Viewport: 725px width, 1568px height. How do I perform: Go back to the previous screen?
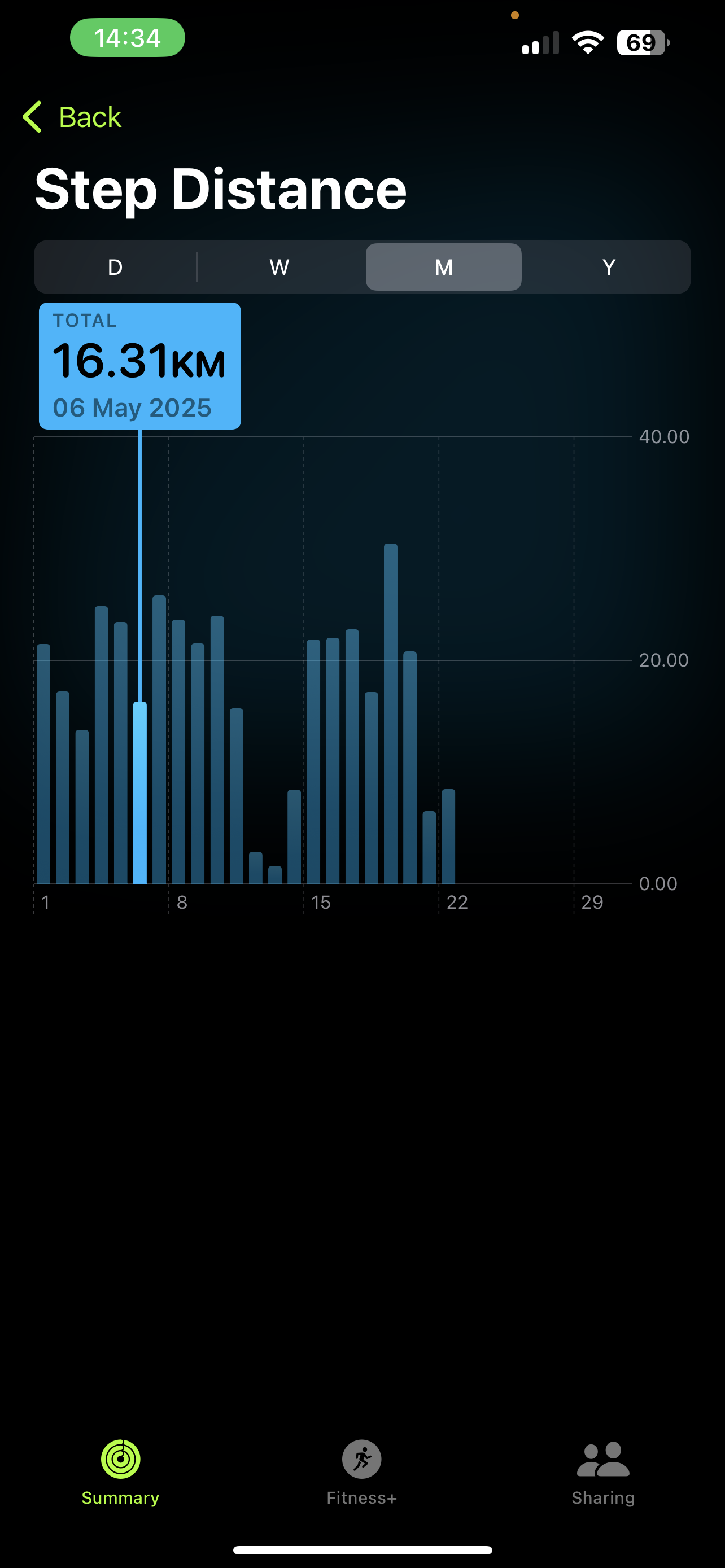[x=72, y=117]
